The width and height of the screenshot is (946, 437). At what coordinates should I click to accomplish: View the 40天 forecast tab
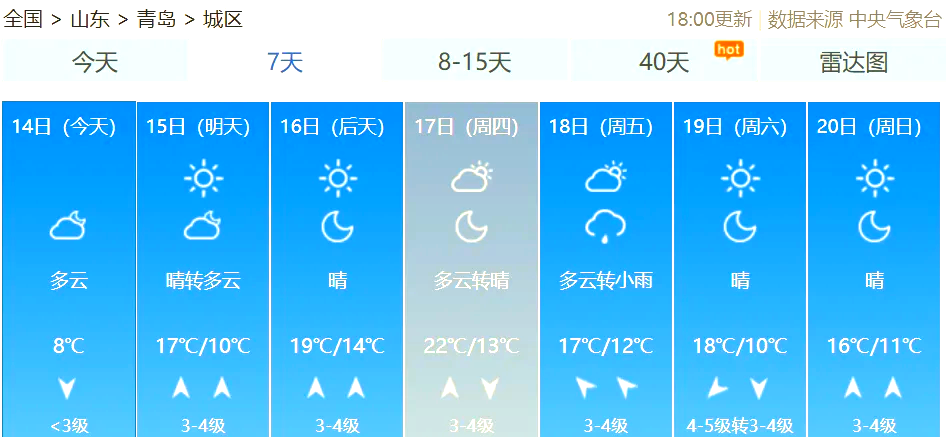coord(664,62)
